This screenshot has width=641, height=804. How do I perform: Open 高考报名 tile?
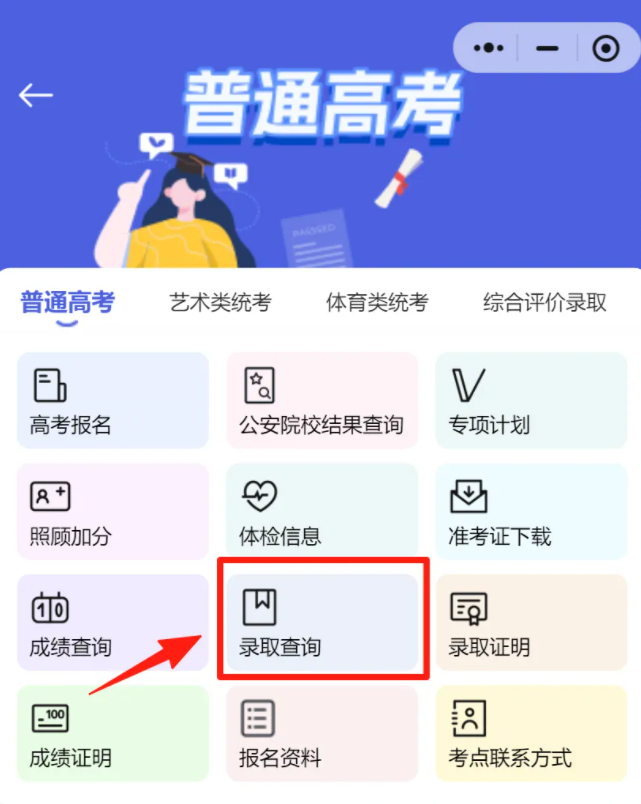coord(113,401)
